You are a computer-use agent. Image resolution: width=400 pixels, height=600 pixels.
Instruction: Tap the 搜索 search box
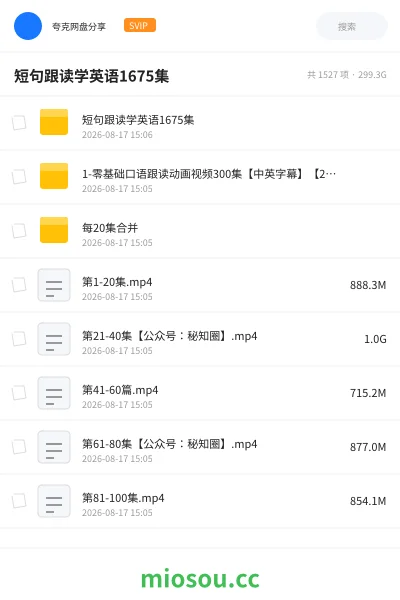tap(351, 26)
